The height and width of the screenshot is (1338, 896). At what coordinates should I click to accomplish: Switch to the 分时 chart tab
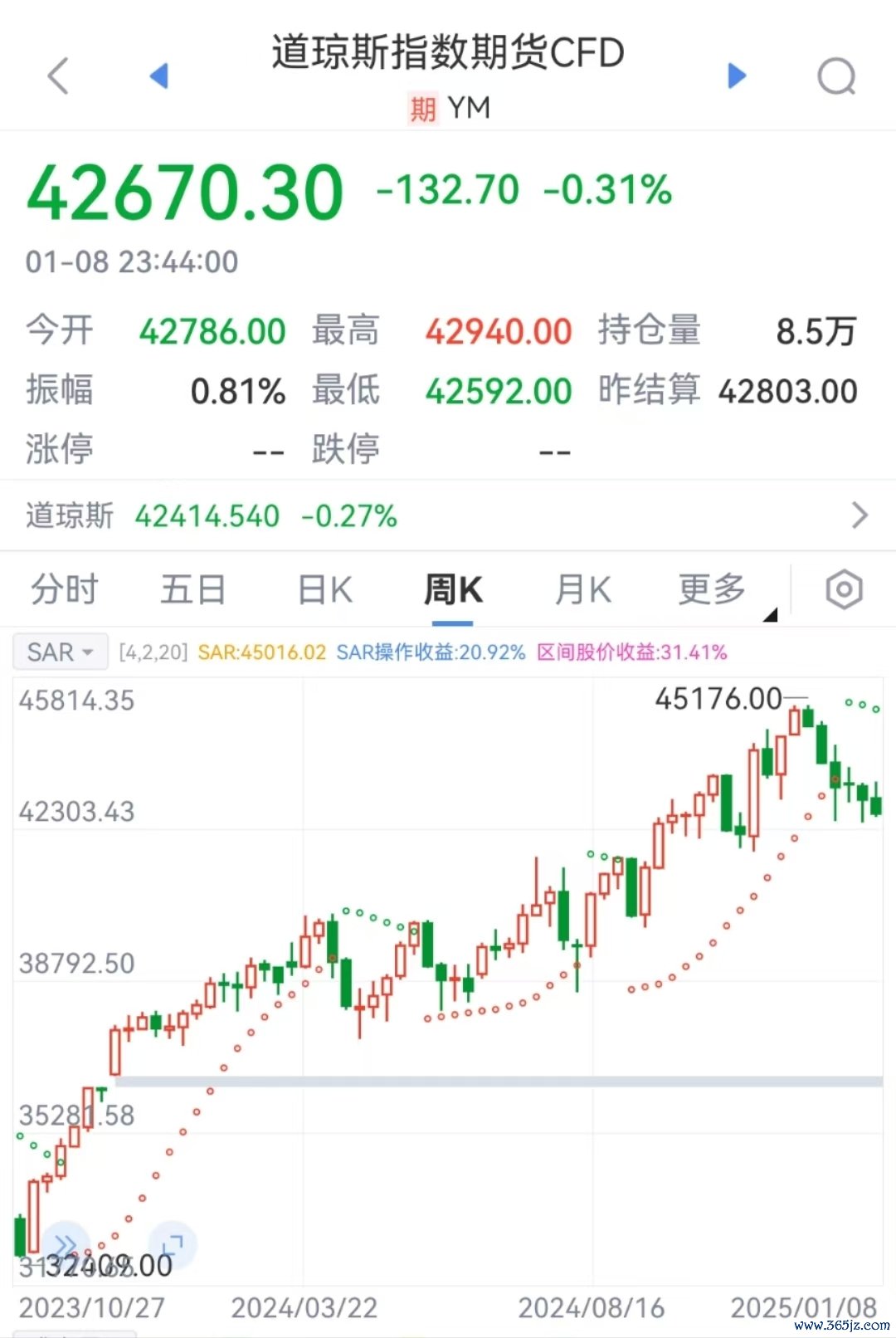[x=65, y=590]
